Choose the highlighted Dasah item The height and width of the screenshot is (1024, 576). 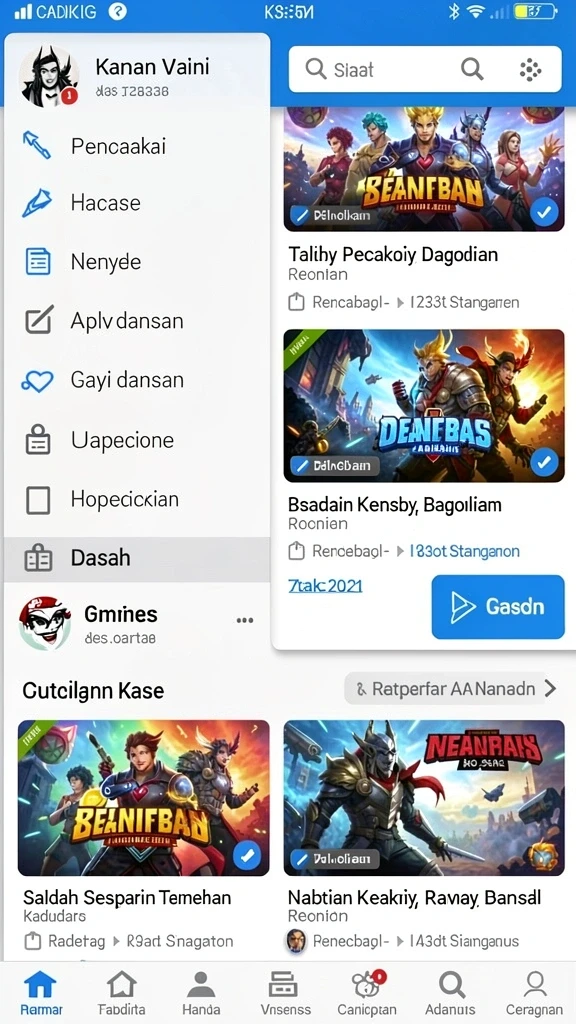(137, 558)
